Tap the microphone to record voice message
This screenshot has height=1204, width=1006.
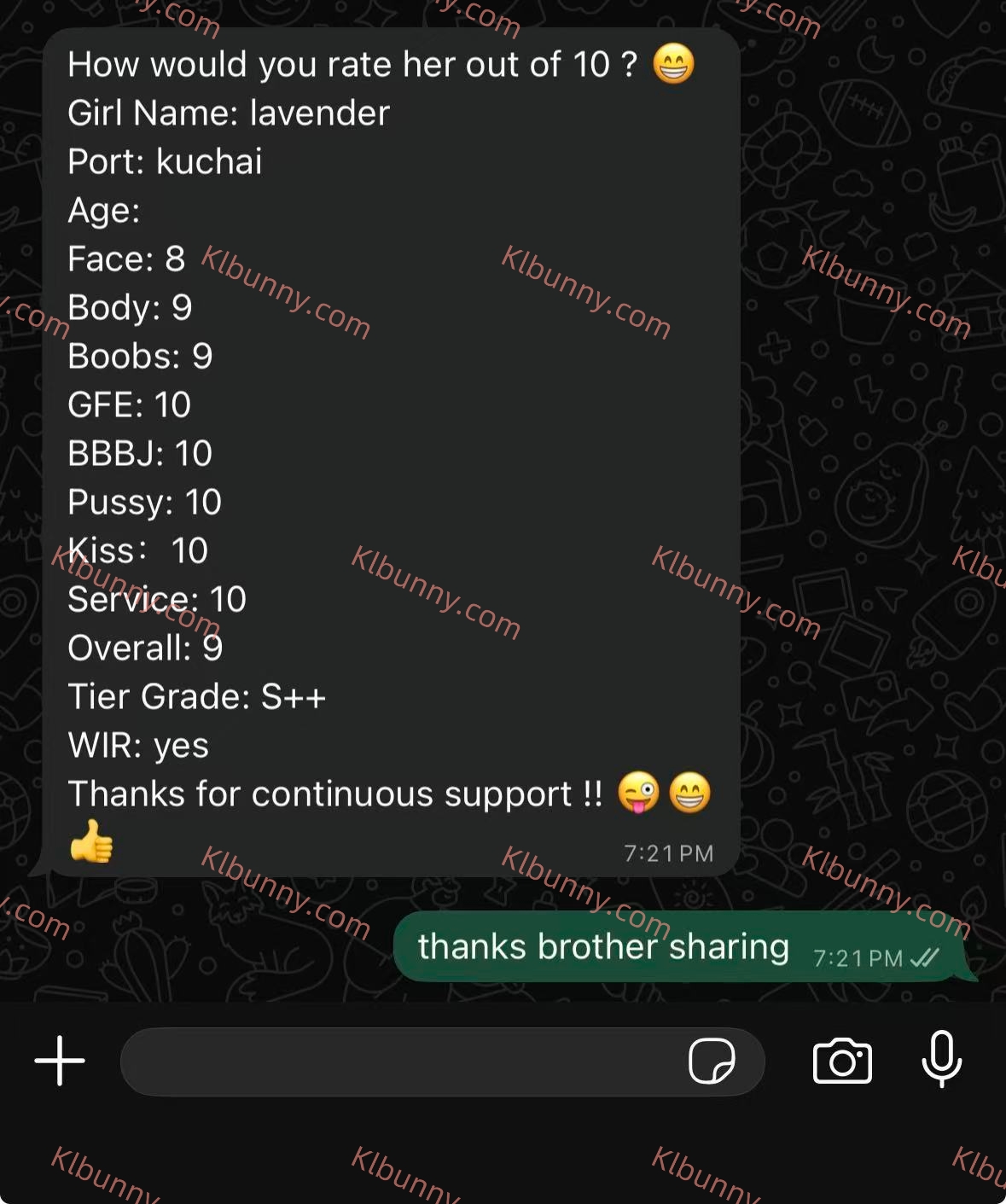(942, 1059)
